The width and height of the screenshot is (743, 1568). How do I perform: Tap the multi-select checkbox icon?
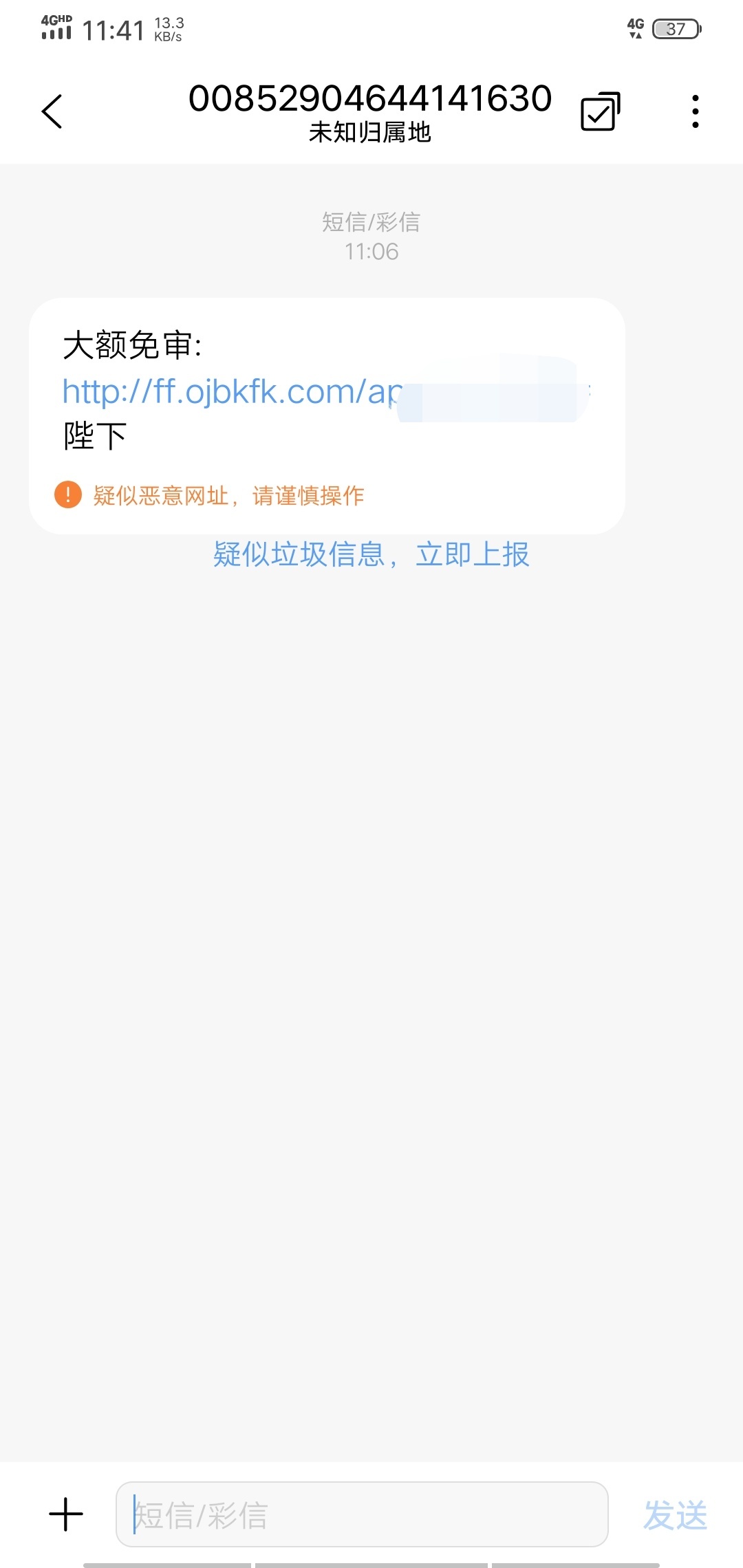pos(601,111)
